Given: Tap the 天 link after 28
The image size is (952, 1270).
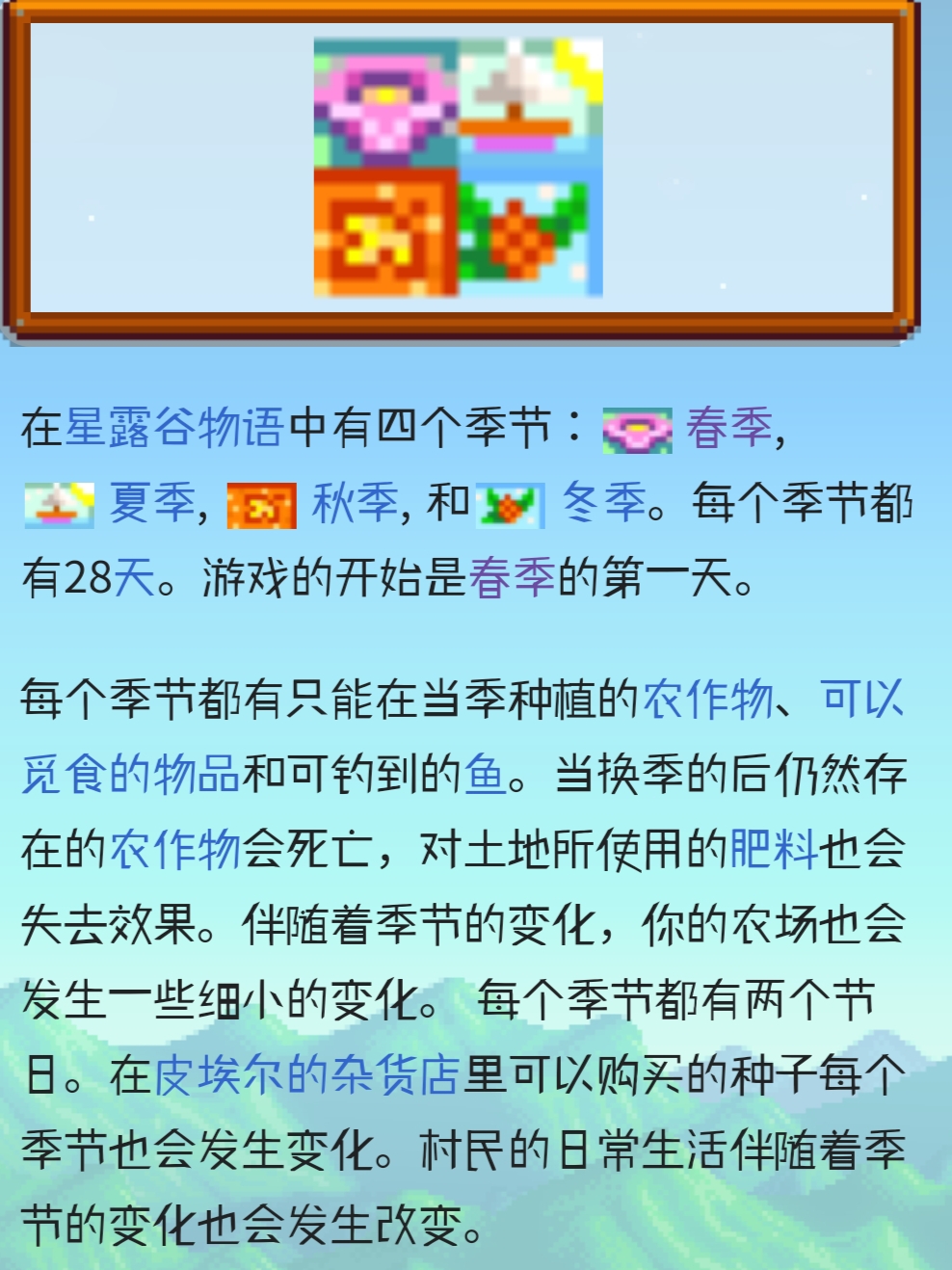Looking at the screenshot, I should [x=135, y=579].
